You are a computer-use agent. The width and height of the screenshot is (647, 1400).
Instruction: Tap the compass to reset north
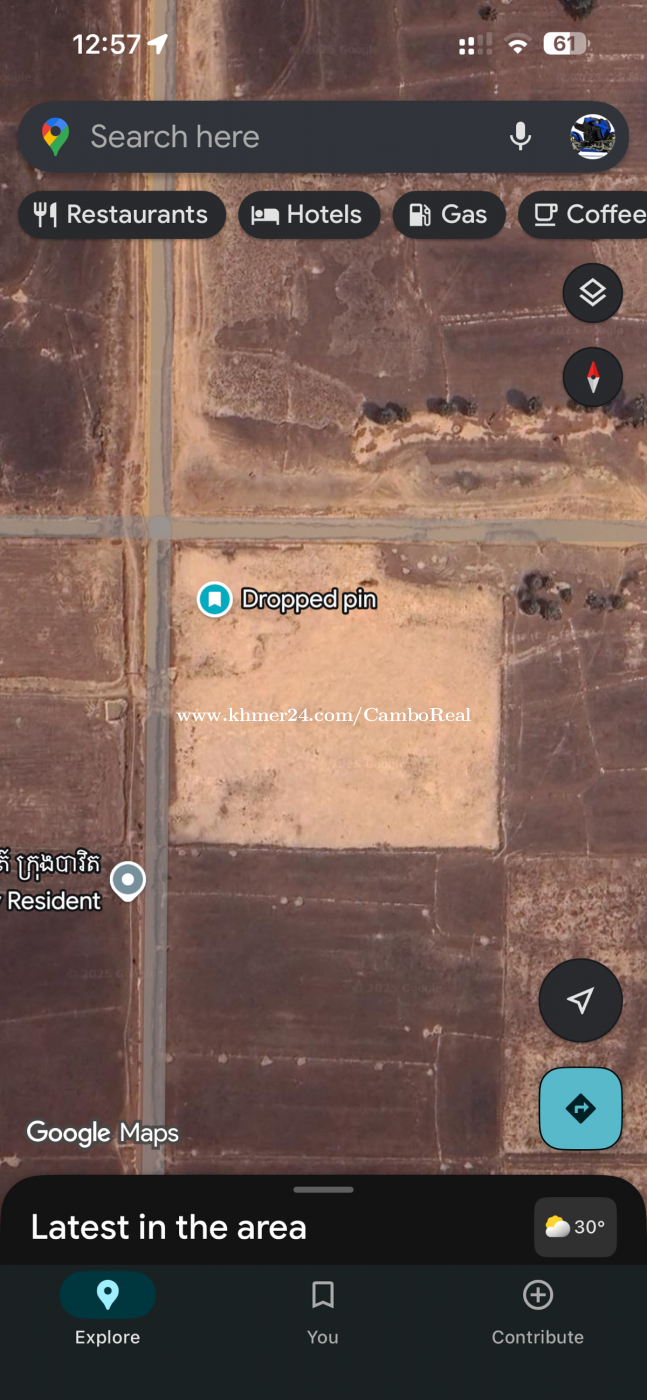tap(592, 377)
